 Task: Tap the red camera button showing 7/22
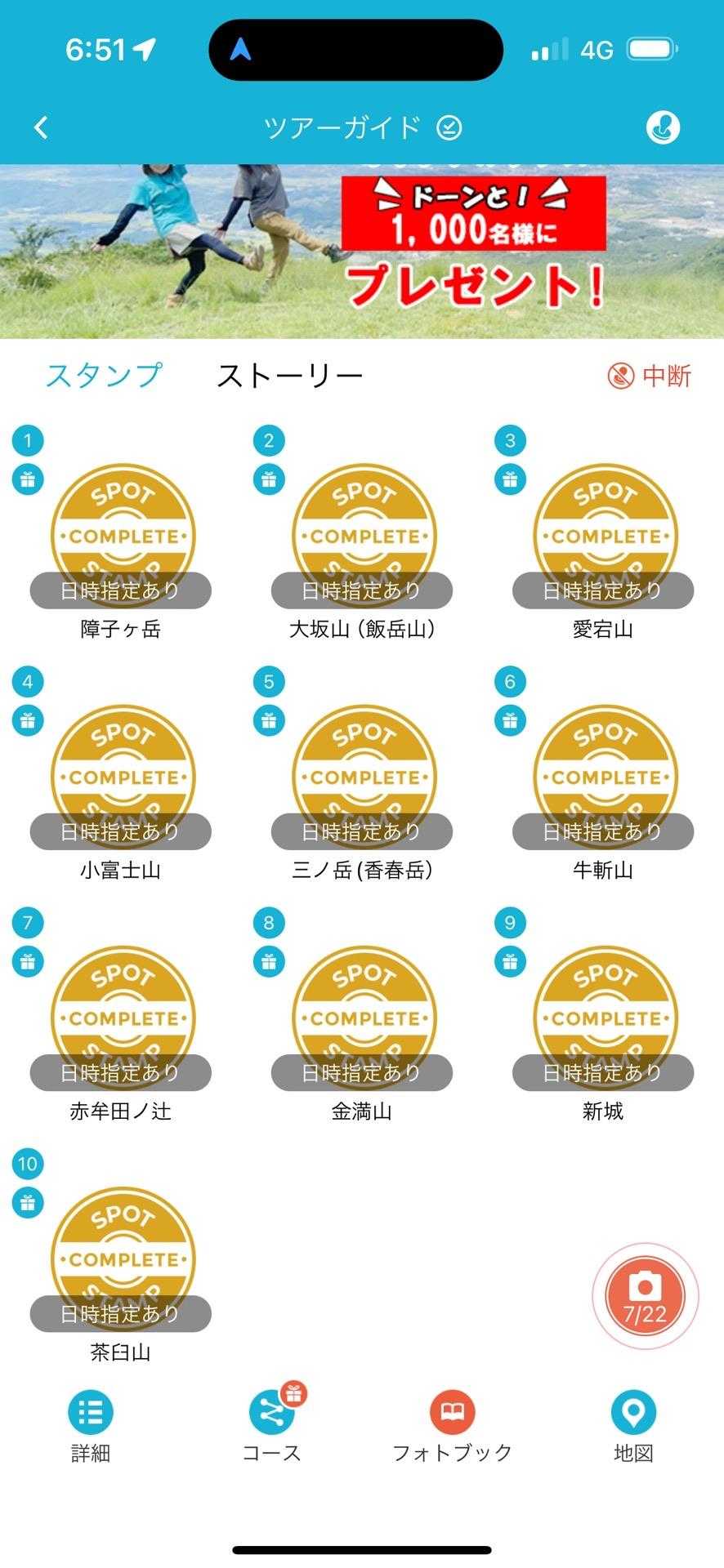pos(645,1296)
